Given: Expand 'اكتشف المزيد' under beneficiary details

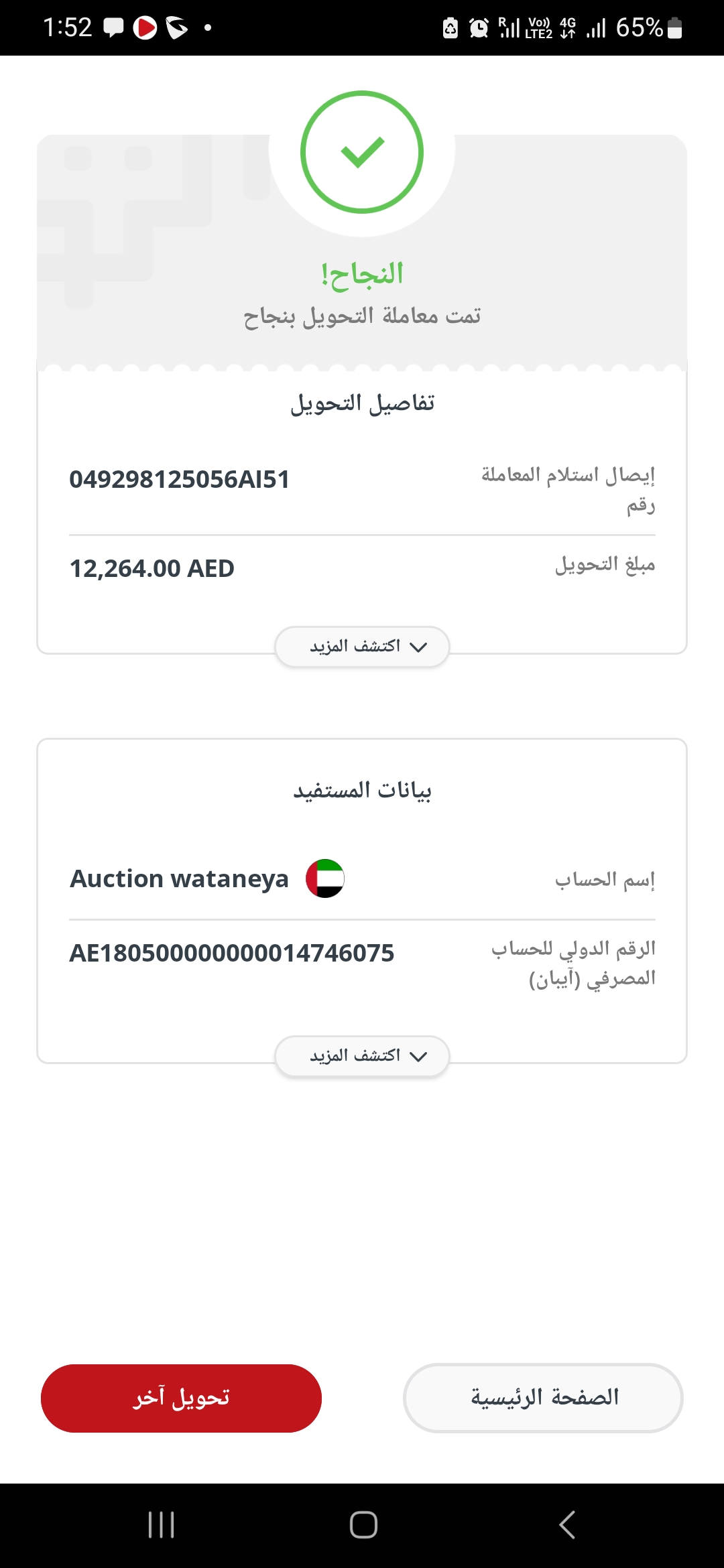Looking at the screenshot, I should [x=362, y=1056].
